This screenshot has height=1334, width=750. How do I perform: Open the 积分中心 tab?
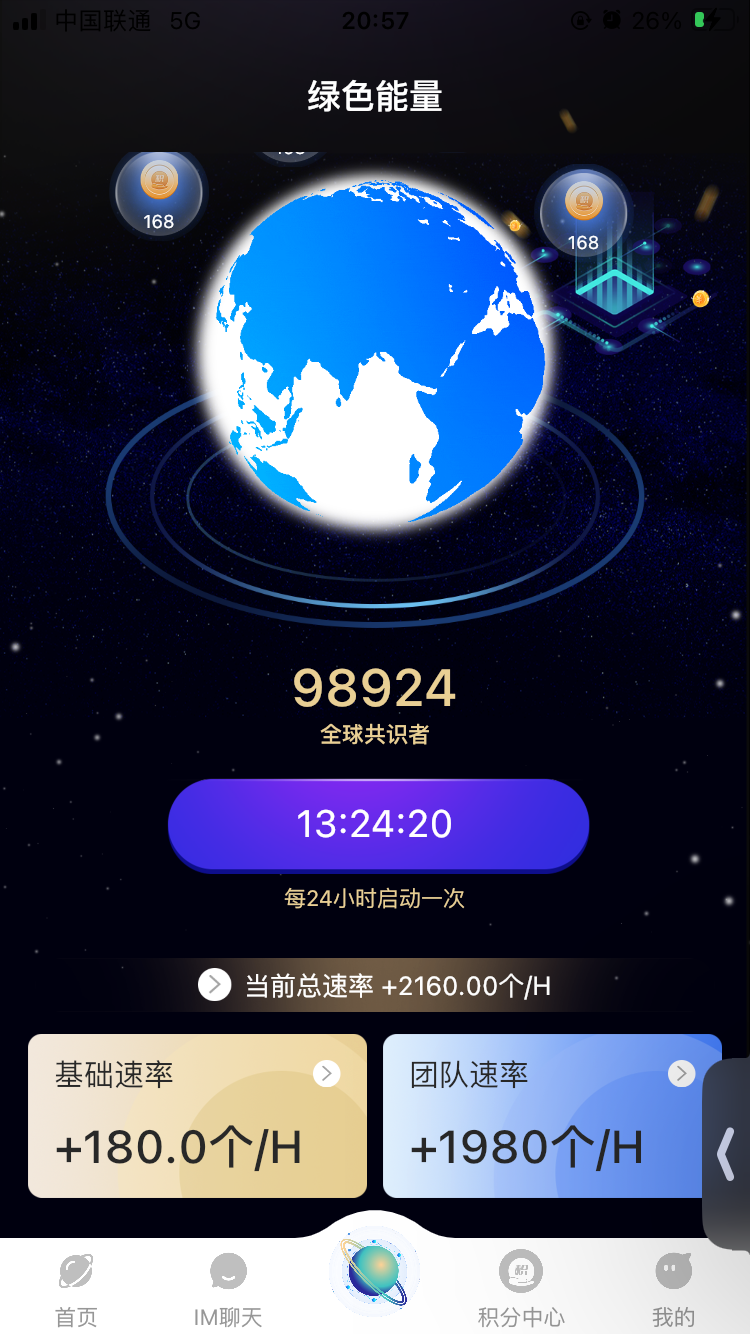(x=521, y=1289)
